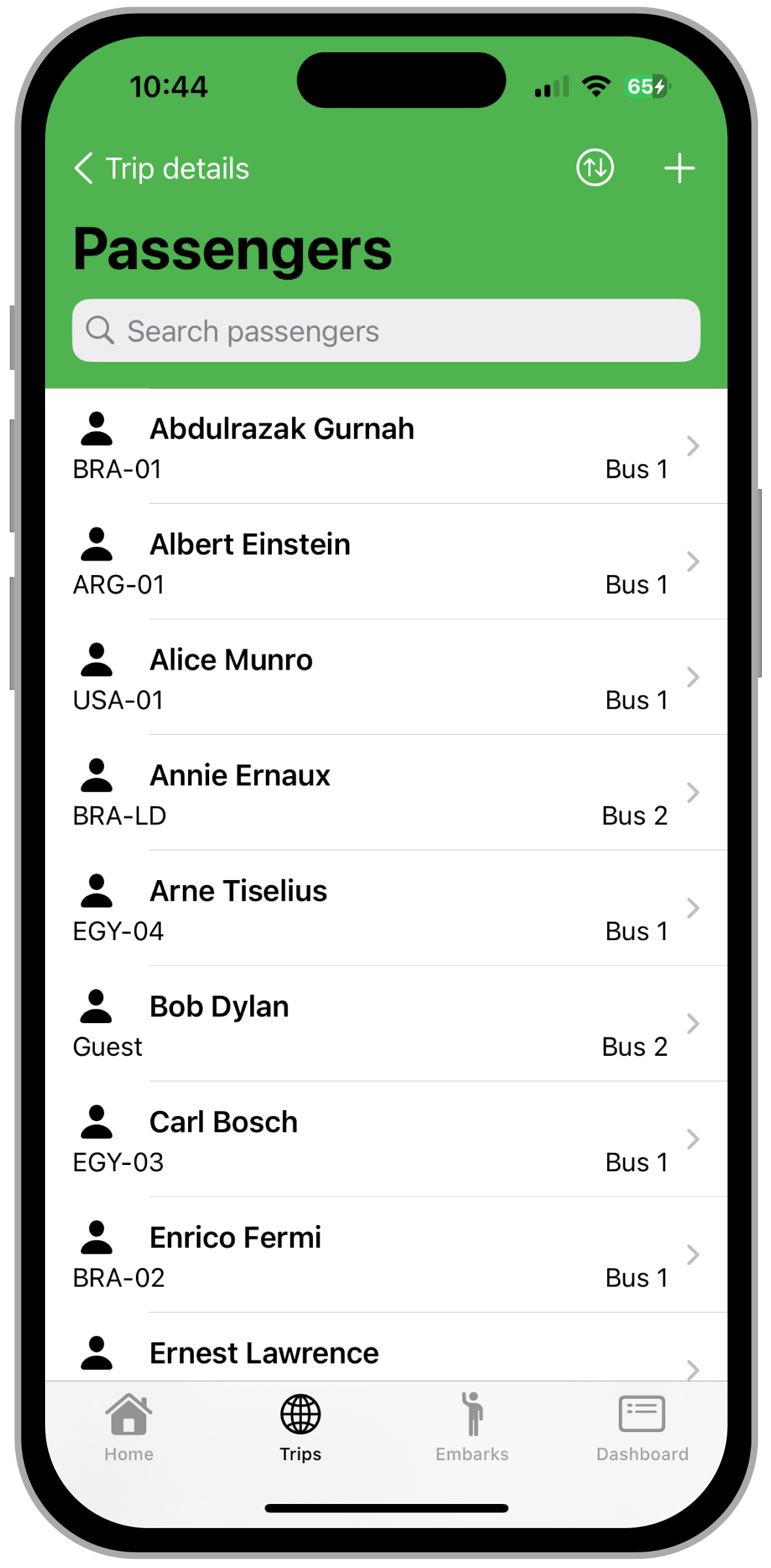Image resolution: width=771 pixels, height=1568 pixels.
Task: Go back to Trip details
Action: (x=161, y=169)
